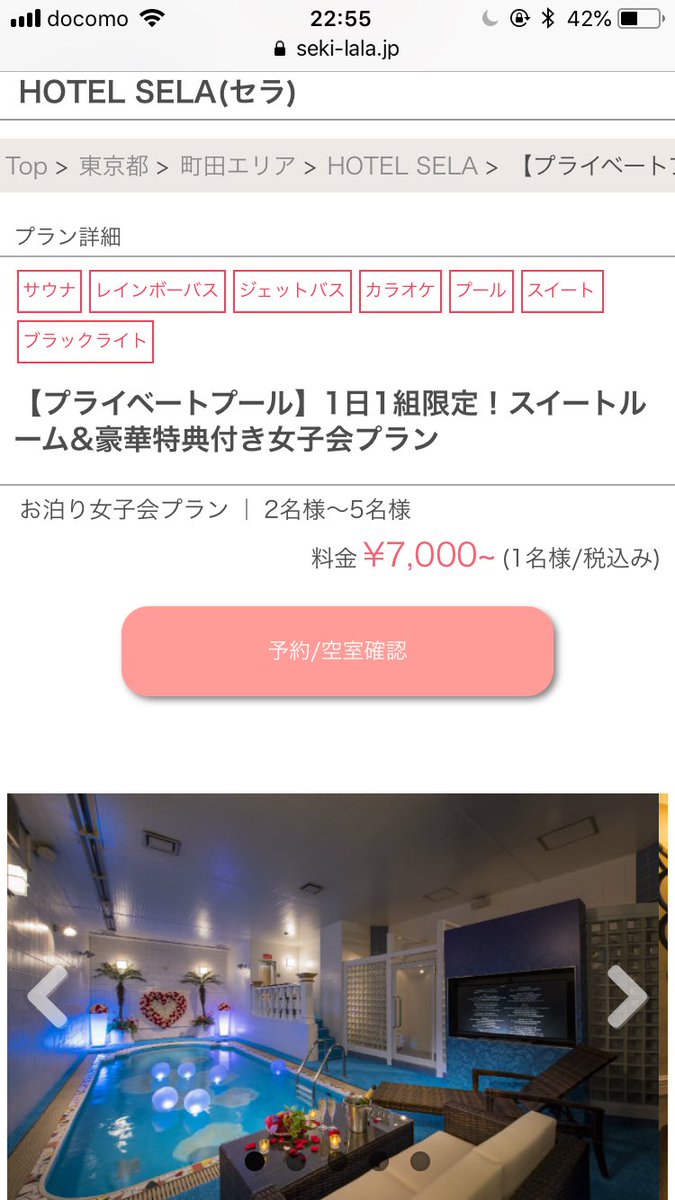Open the HOTEL SELA breadcrumb link
Viewport: 675px width, 1200px height.
402,166
